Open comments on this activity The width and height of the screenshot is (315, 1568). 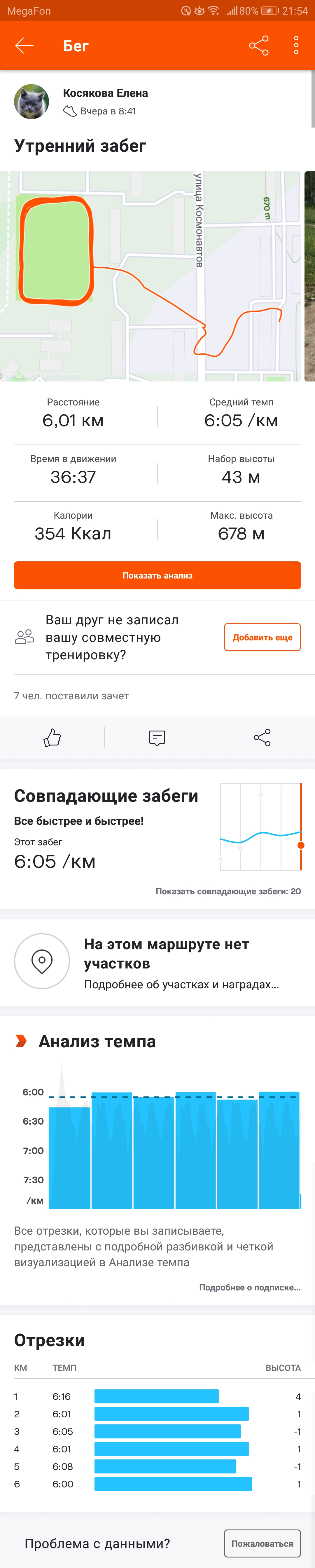click(x=157, y=738)
